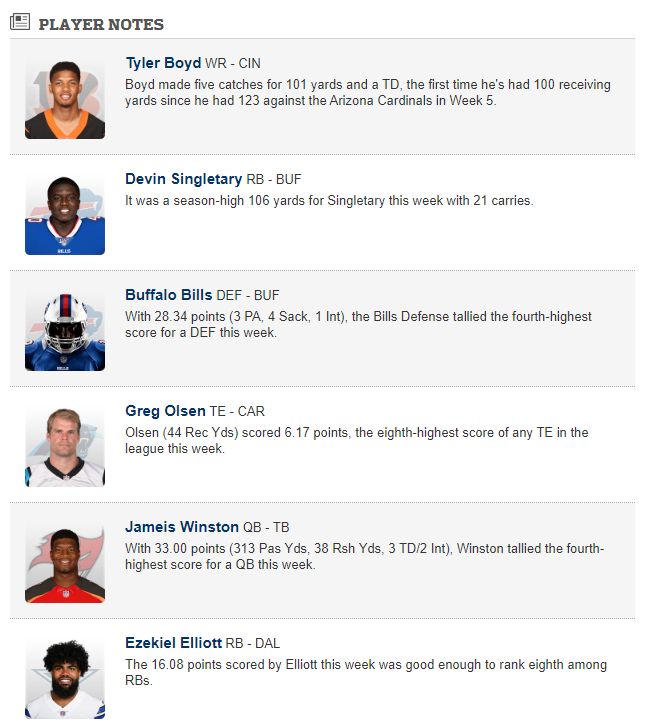Open Greg Olsen's player profile

(x=165, y=411)
